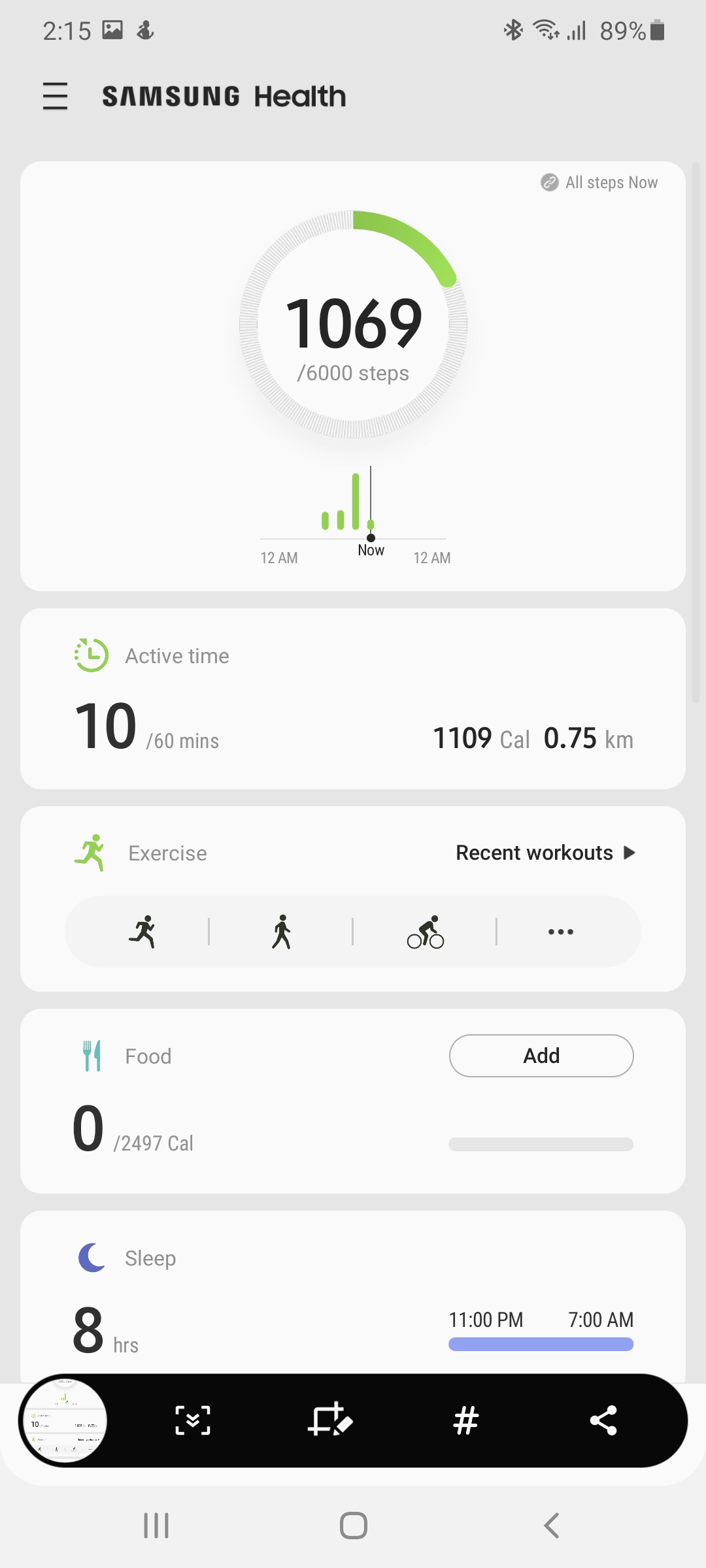The height and width of the screenshot is (1568, 706).
Task: Start a walking exercise
Action: 281,932
